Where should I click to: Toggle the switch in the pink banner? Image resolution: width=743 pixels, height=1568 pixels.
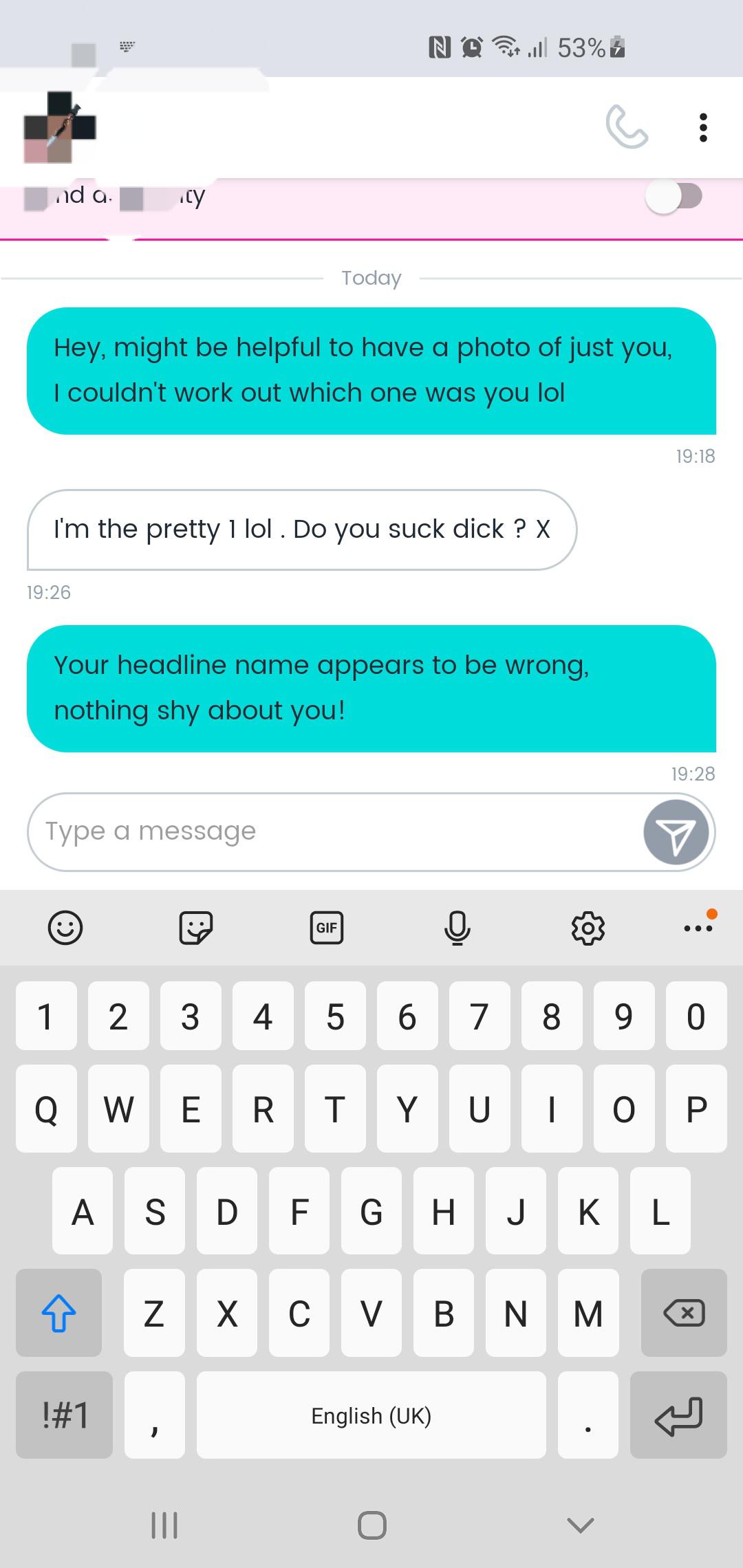[x=674, y=197]
